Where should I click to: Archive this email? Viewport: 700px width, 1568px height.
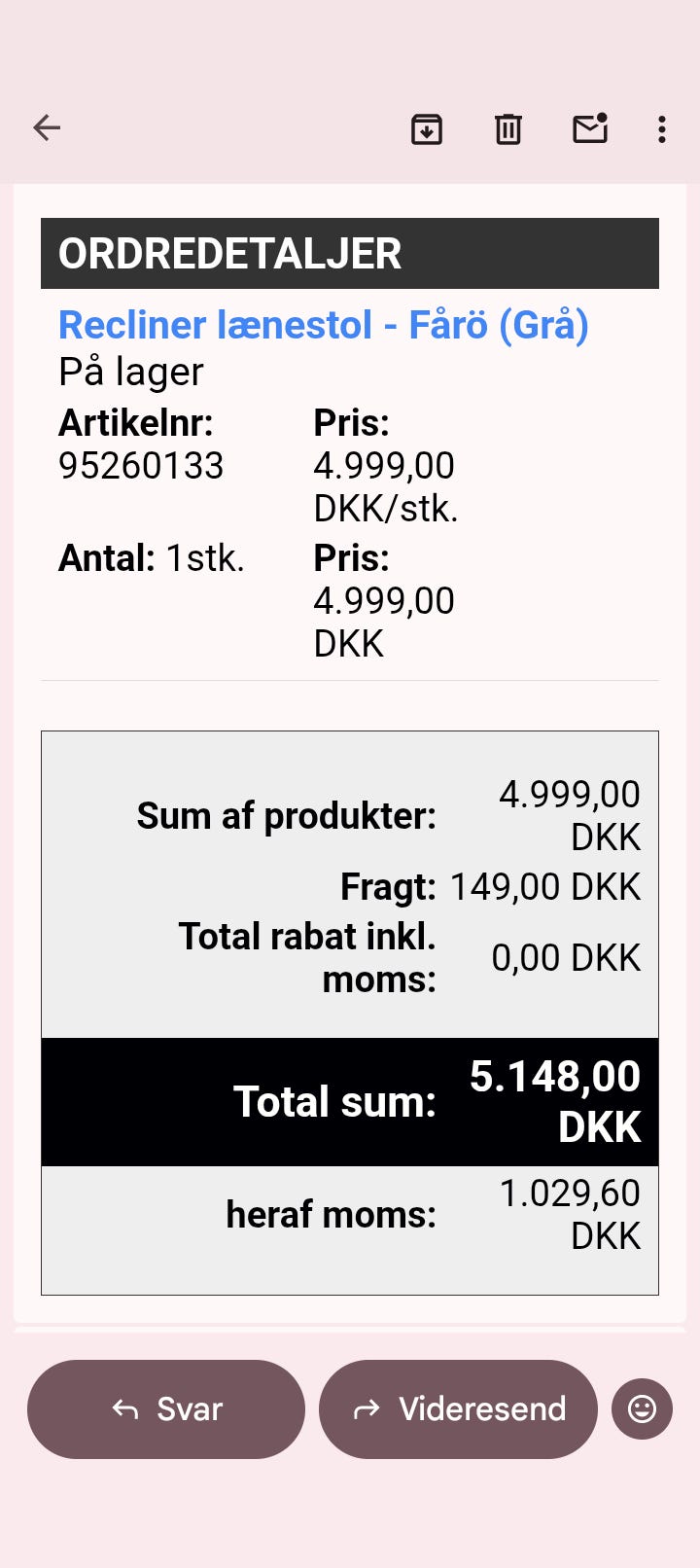click(x=427, y=128)
